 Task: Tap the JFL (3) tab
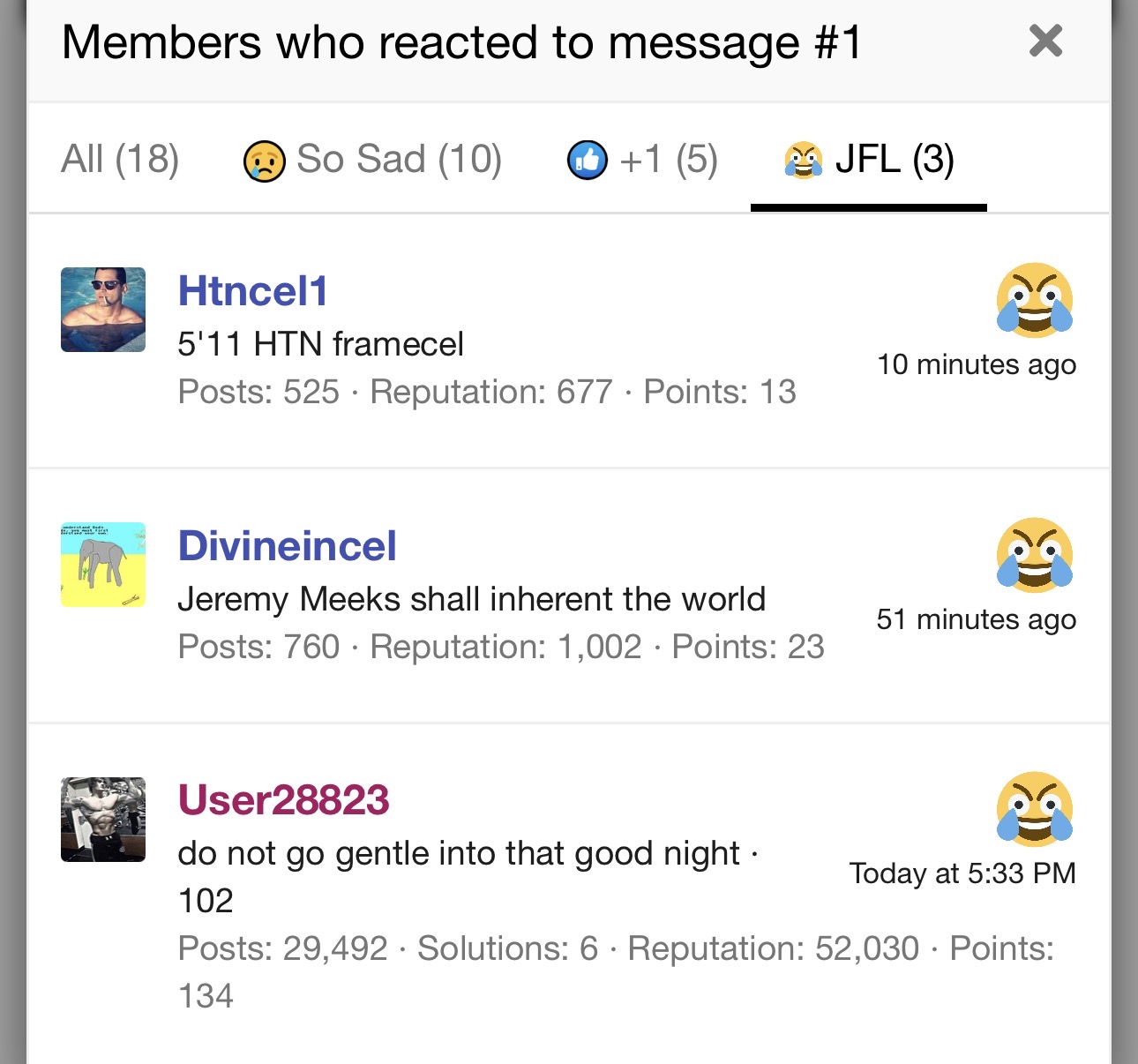coord(869,160)
